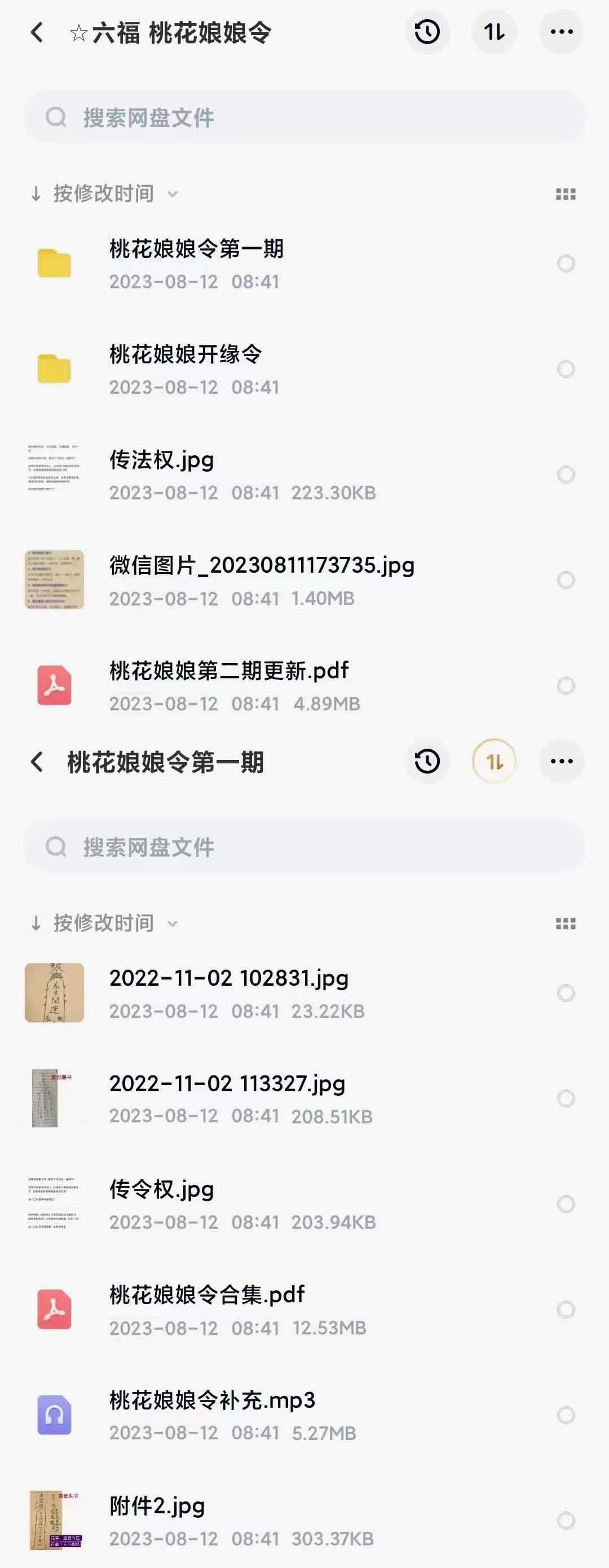
Task: Open the history/recent icon in top toolbar
Action: coord(427,32)
